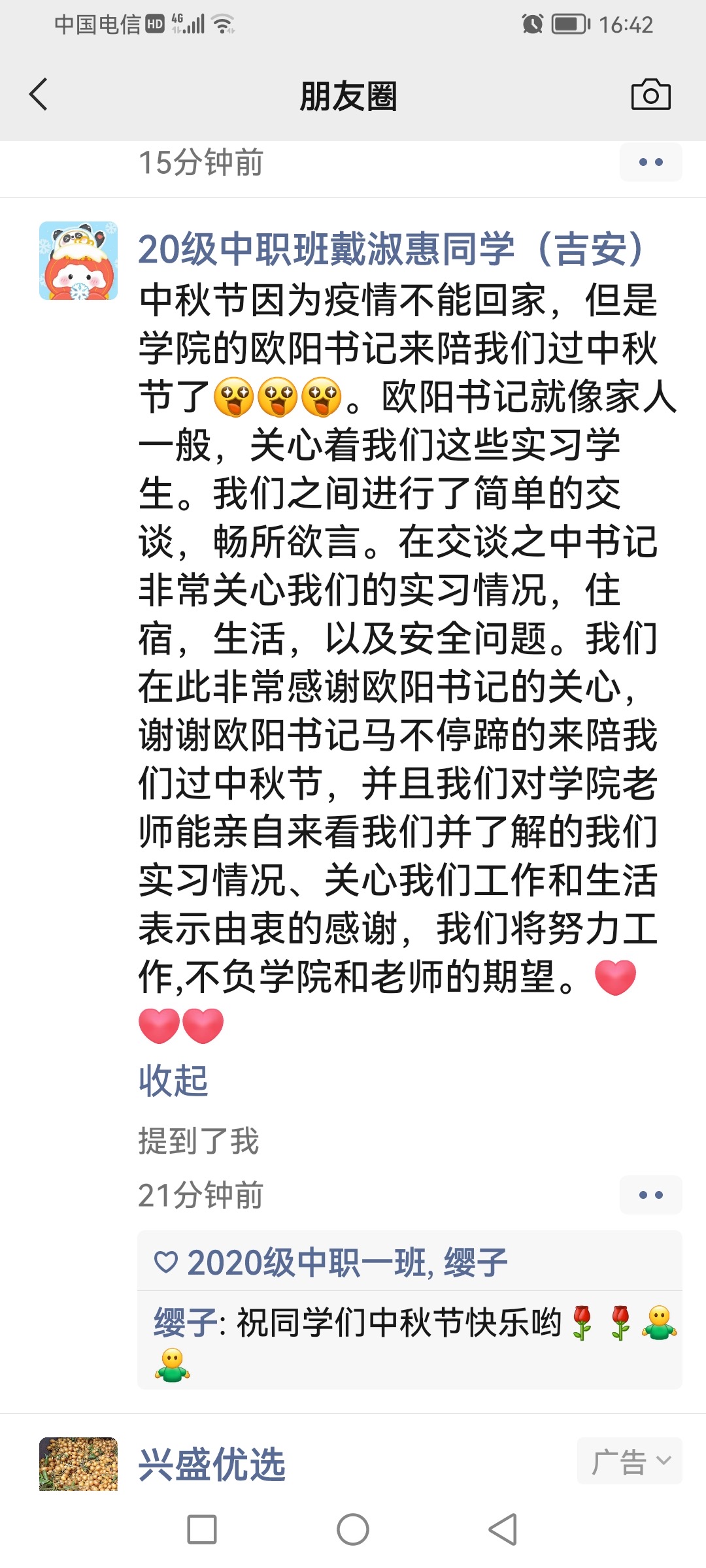
Task: Collapse the post with 收起
Action: click(x=173, y=1081)
